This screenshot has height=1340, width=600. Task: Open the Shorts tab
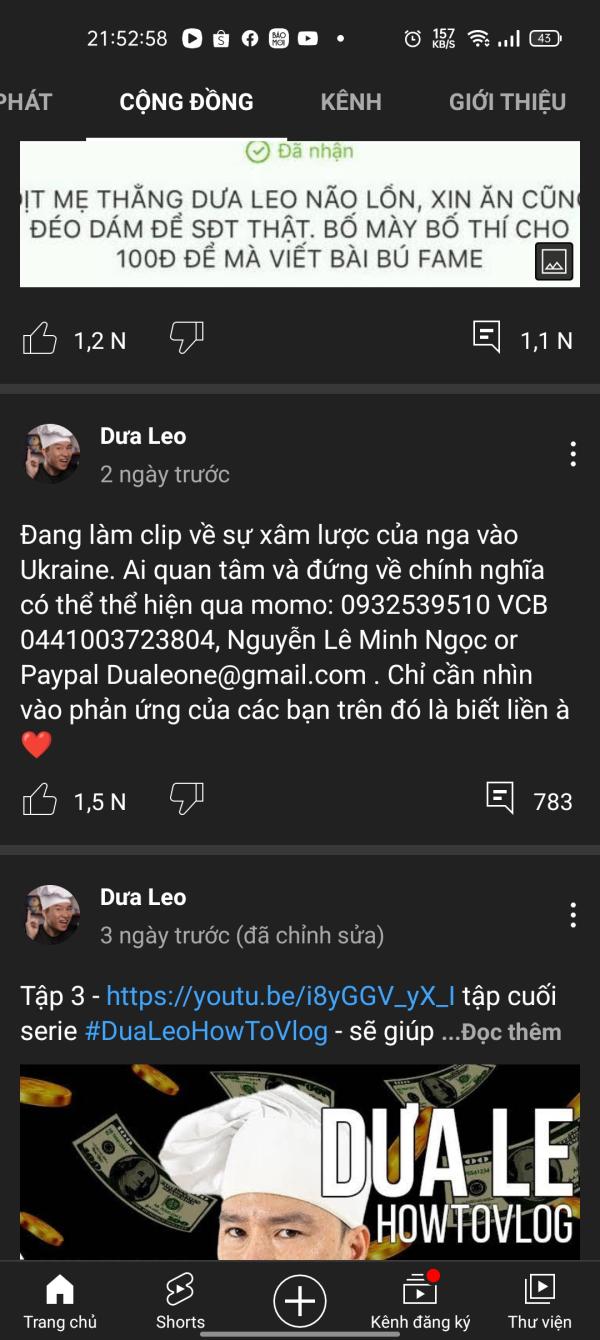[180, 1302]
